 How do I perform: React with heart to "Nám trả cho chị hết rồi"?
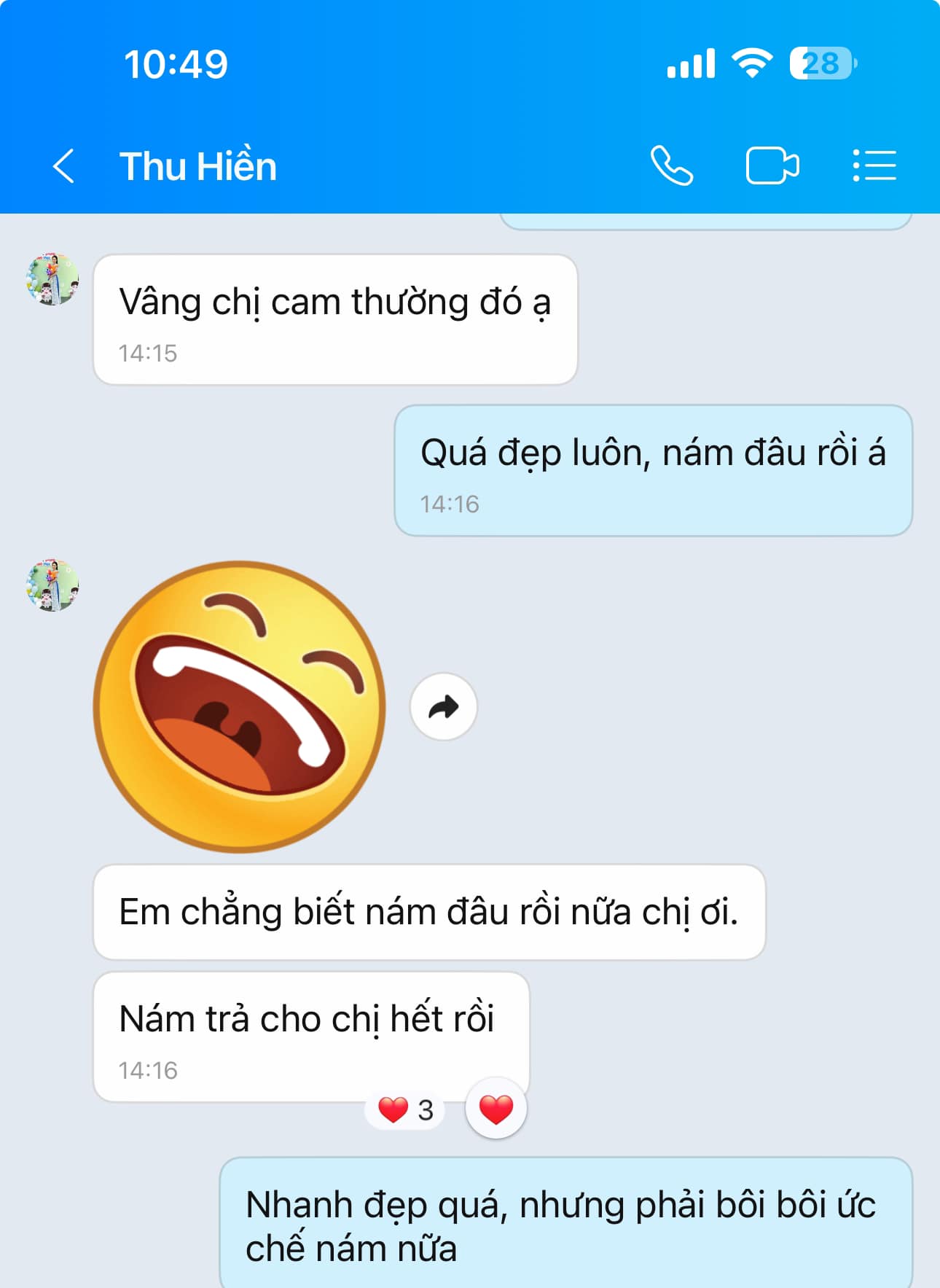[496, 1109]
